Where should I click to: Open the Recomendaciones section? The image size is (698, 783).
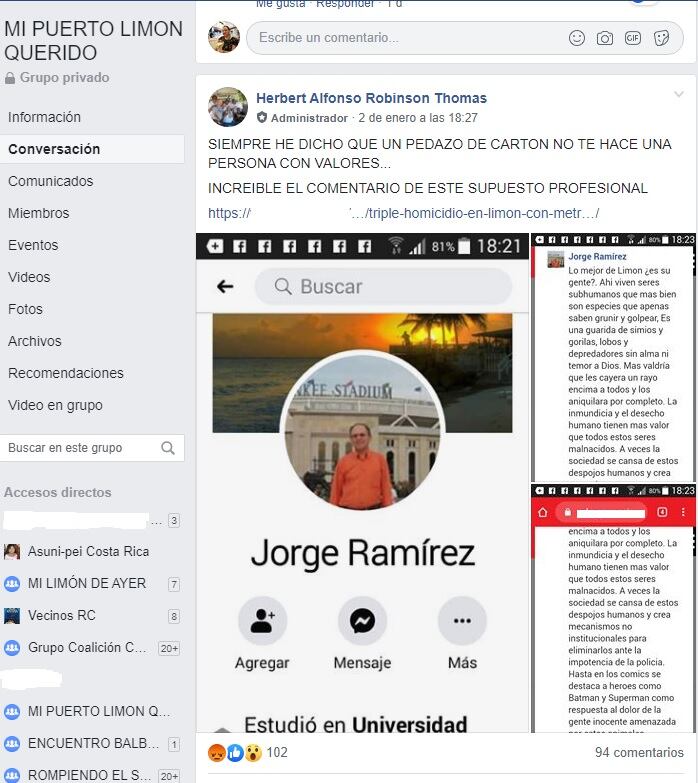(x=65, y=373)
